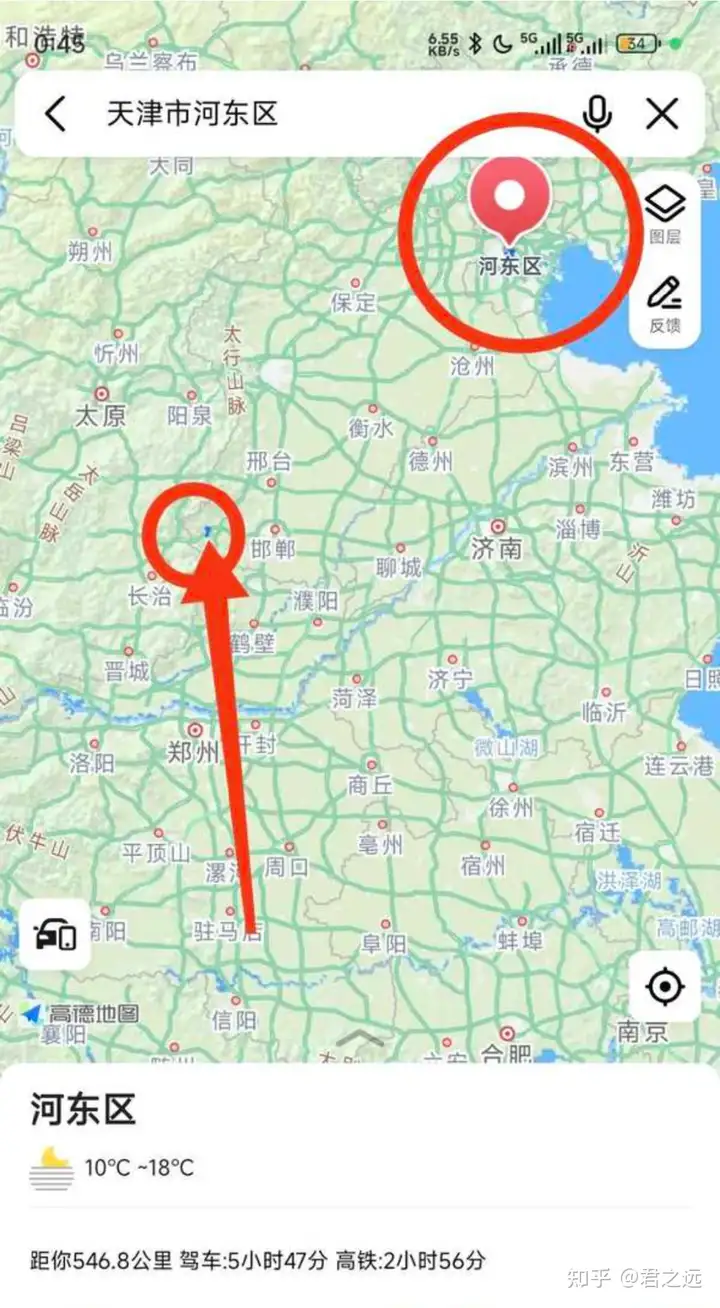720x1308 pixels.
Task: Go back using the search bar arrow
Action: coord(55,114)
